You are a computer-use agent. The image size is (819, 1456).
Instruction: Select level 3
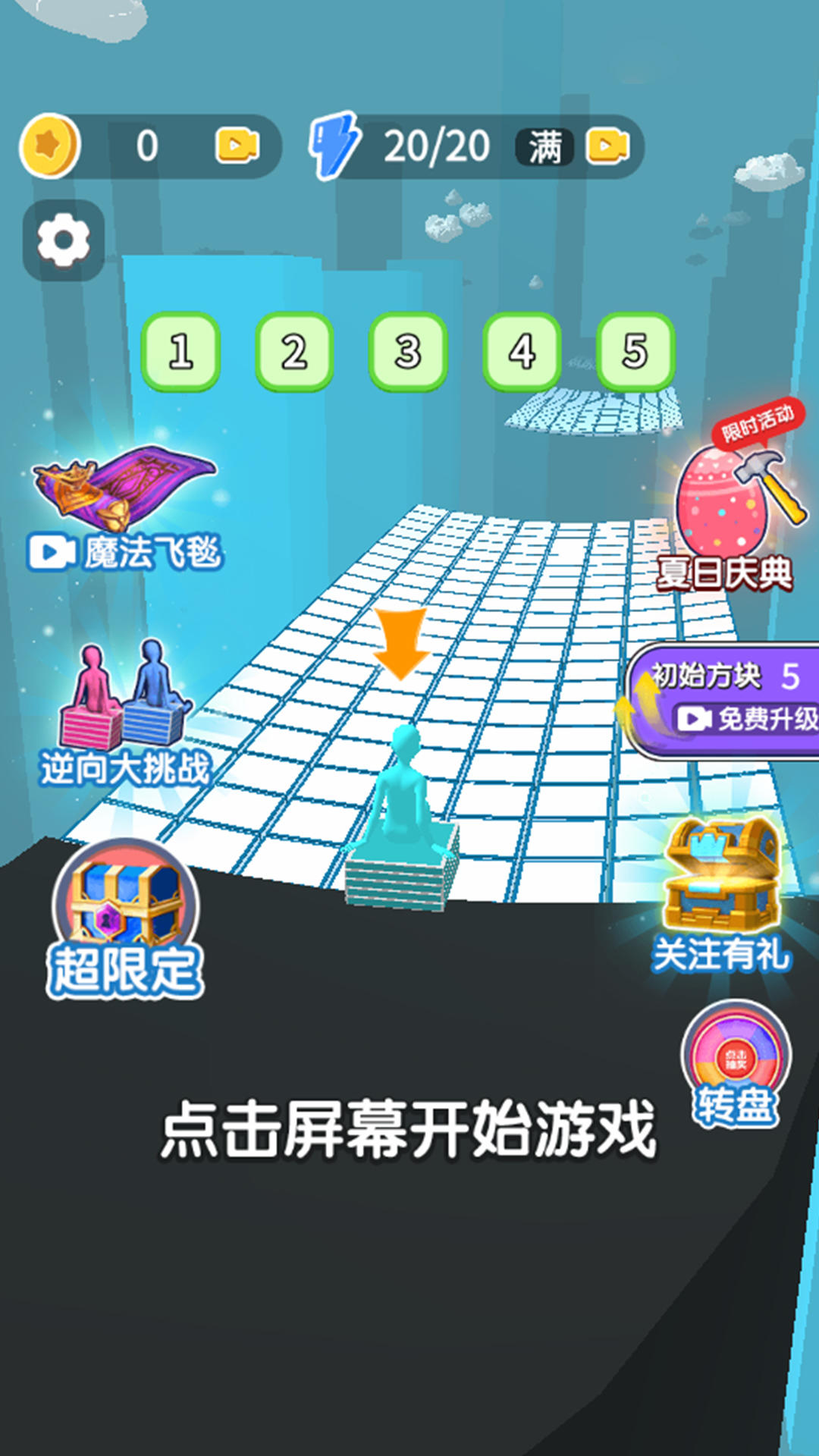408,351
